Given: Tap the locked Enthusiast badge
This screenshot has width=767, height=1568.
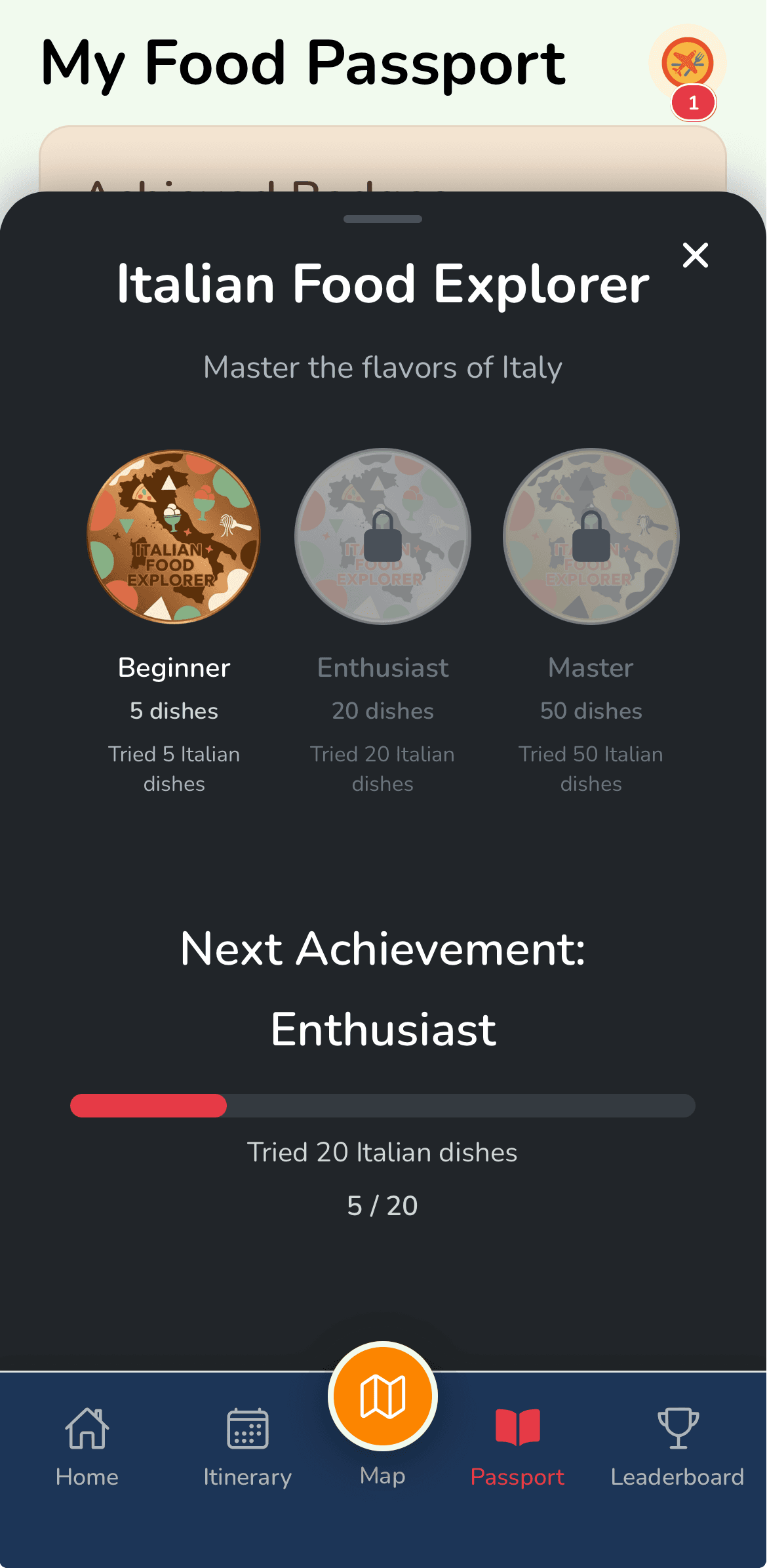Looking at the screenshot, I should [383, 536].
